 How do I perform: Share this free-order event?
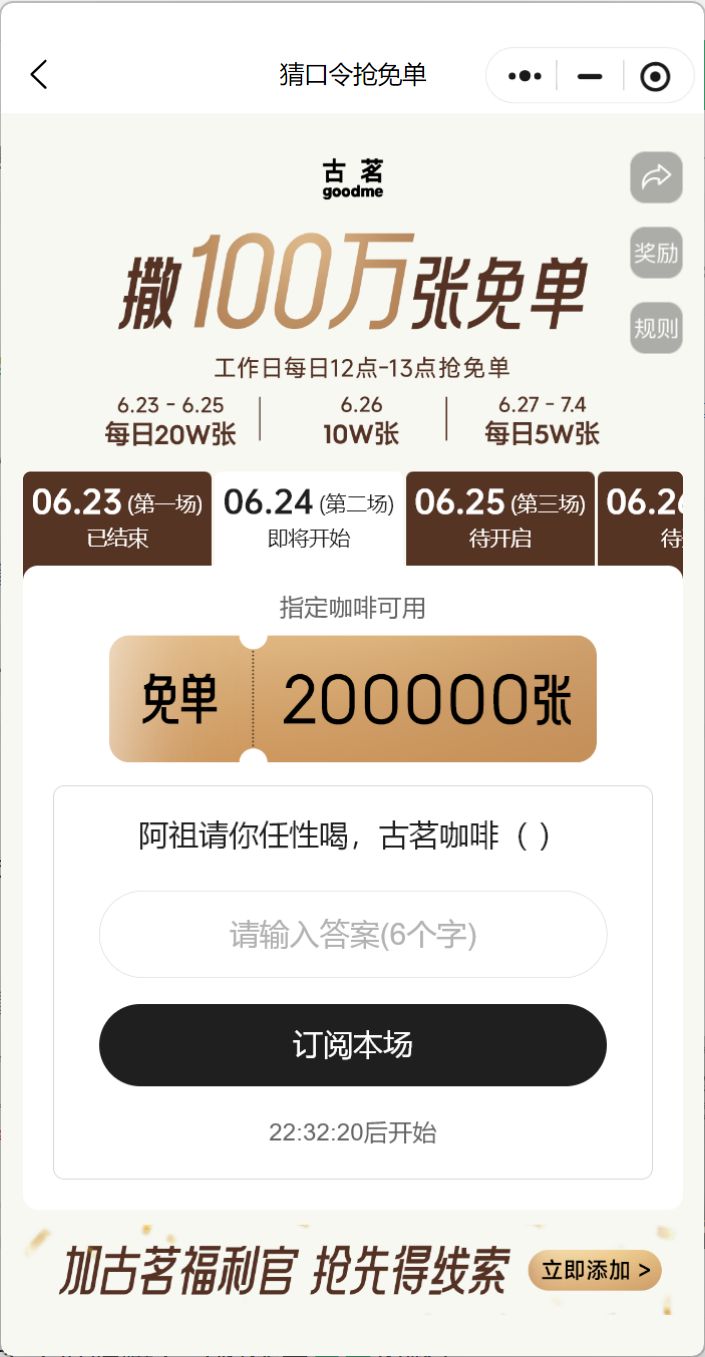point(656,178)
